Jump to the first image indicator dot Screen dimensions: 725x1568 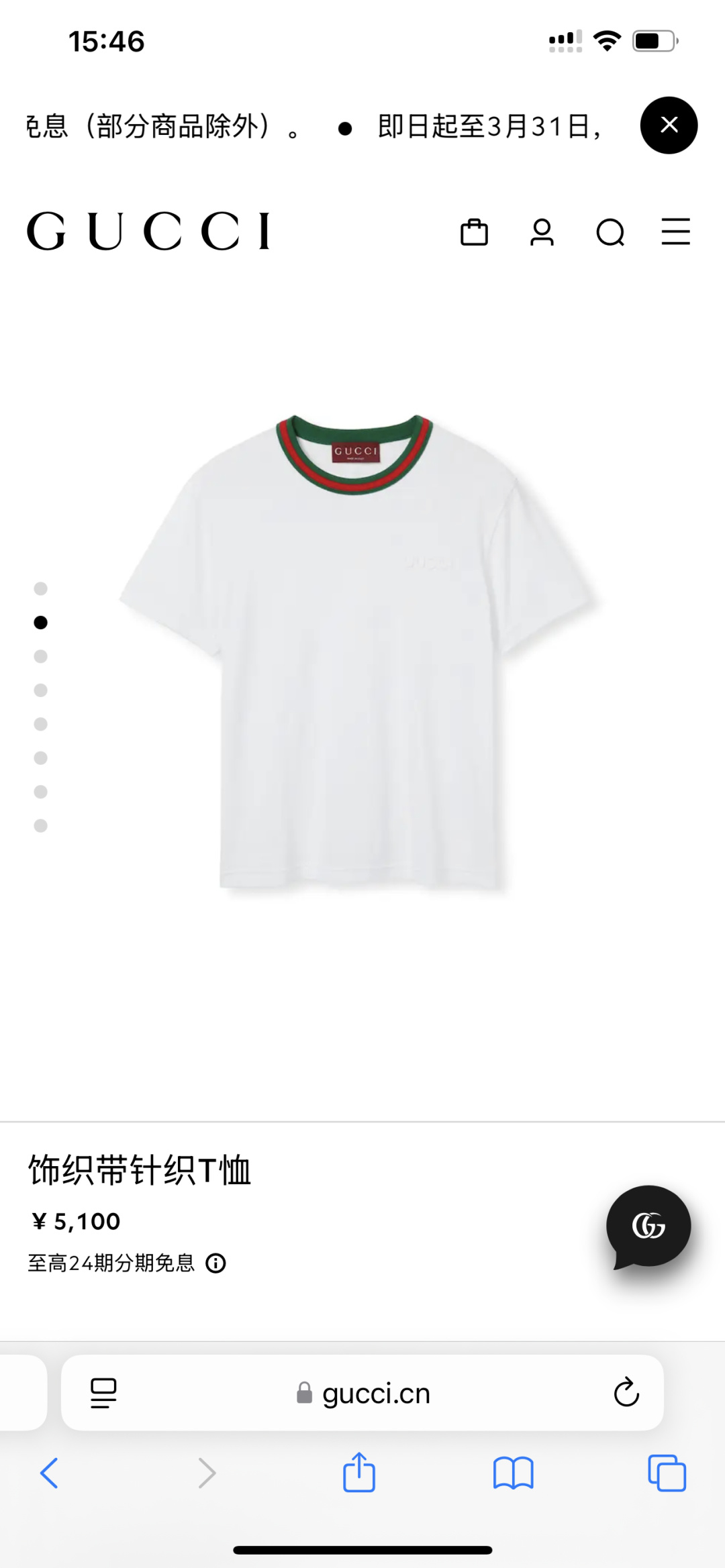(41, 588)
